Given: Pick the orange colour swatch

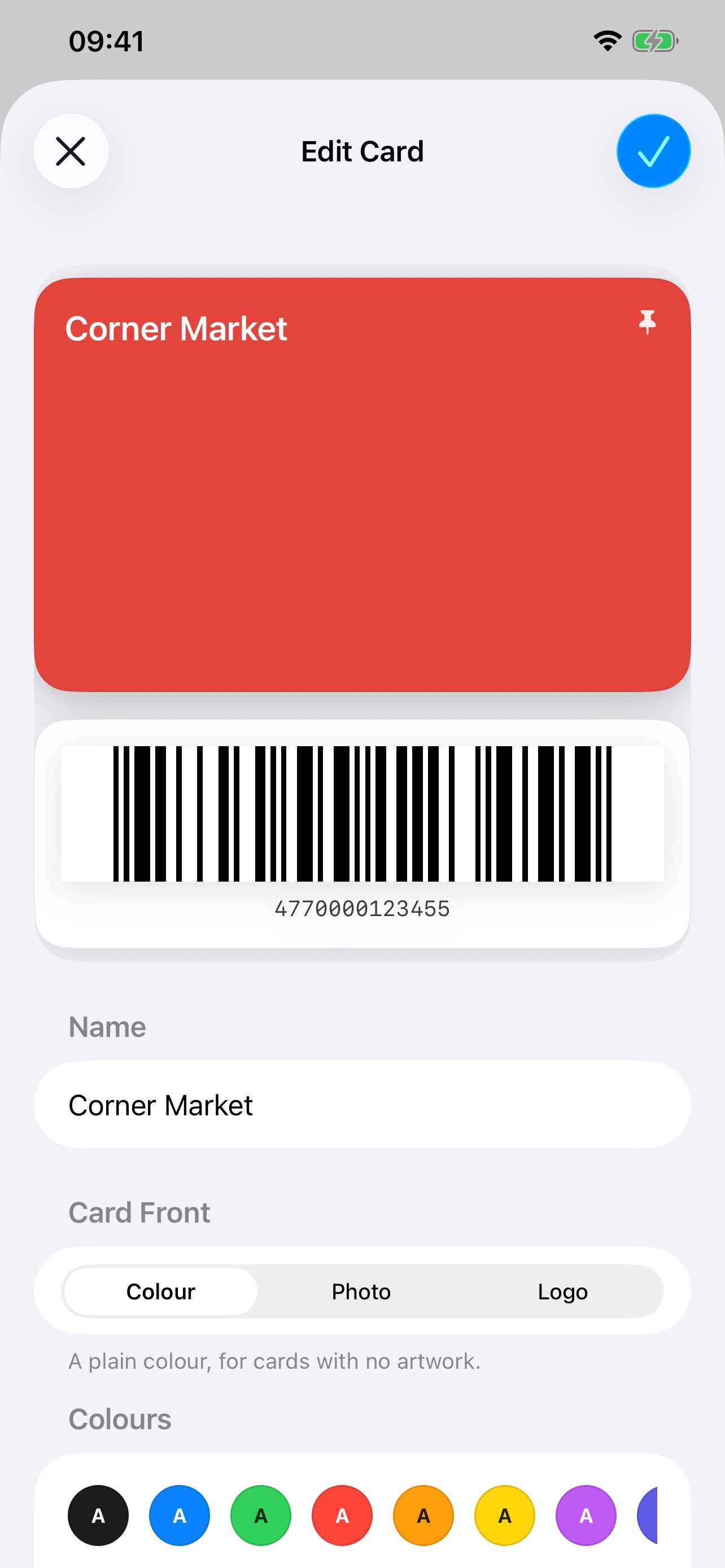Looking at the screenshot, I should [x=423, y=1515].
